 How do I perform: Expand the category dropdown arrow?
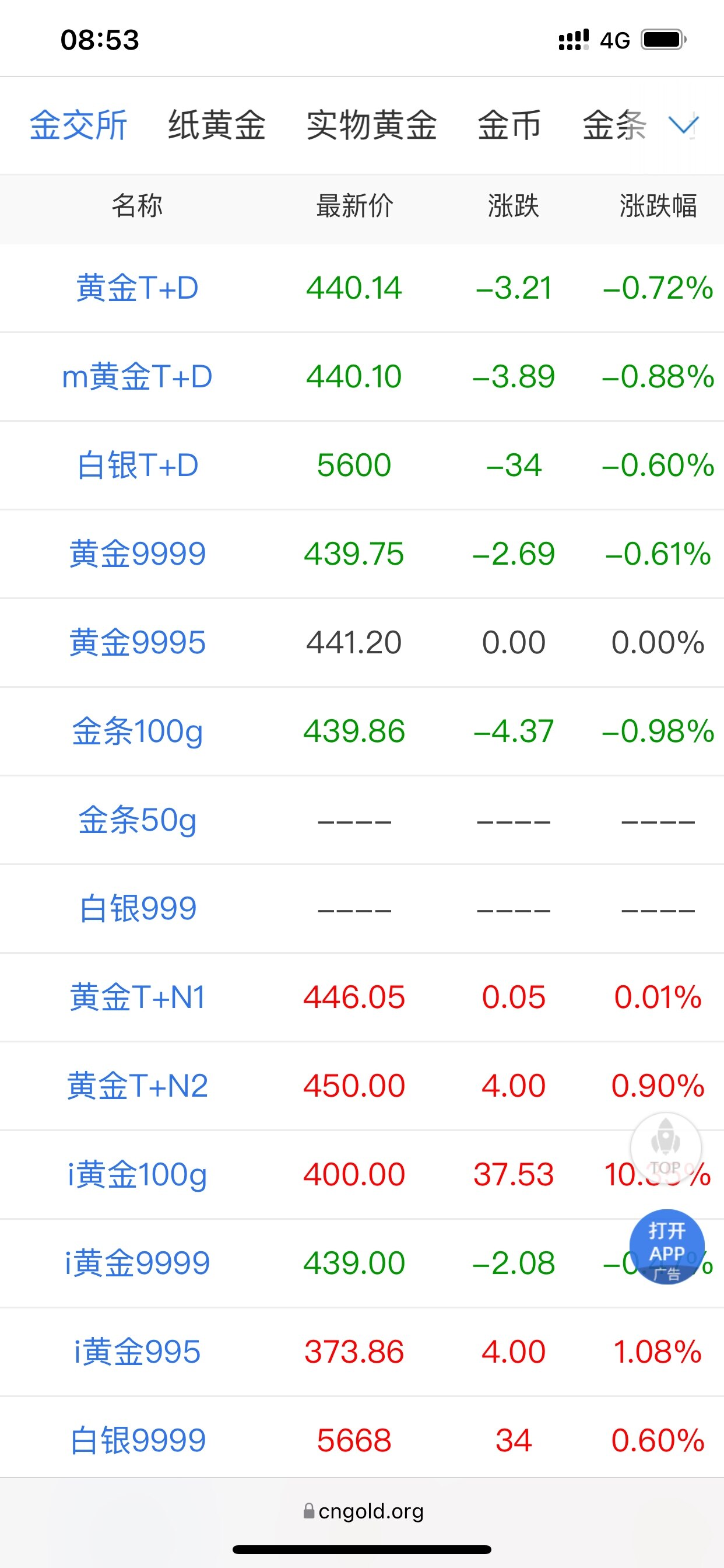[683, 125]
